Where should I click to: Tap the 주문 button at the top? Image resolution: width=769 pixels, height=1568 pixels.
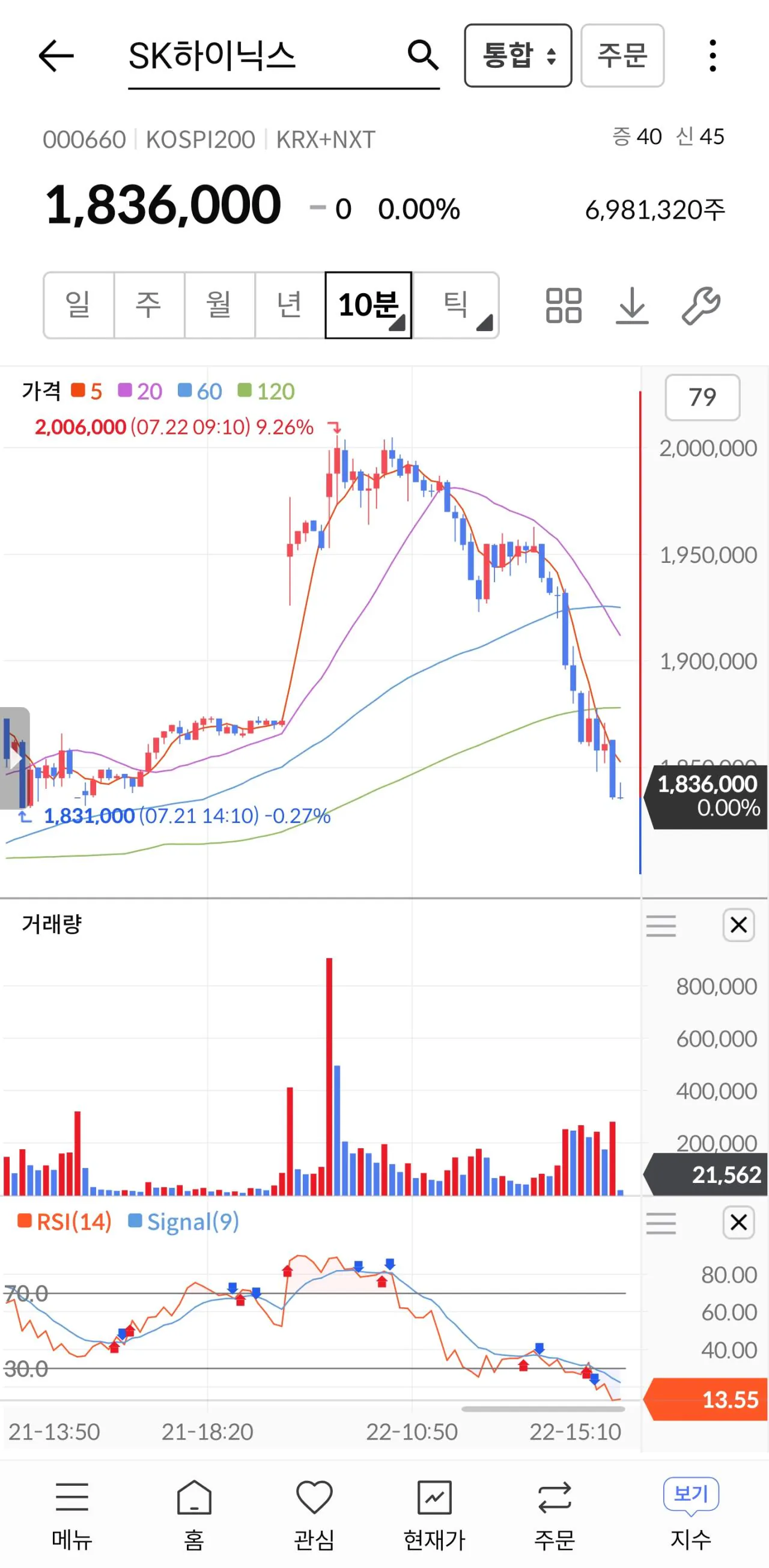(x=622, y=55)
